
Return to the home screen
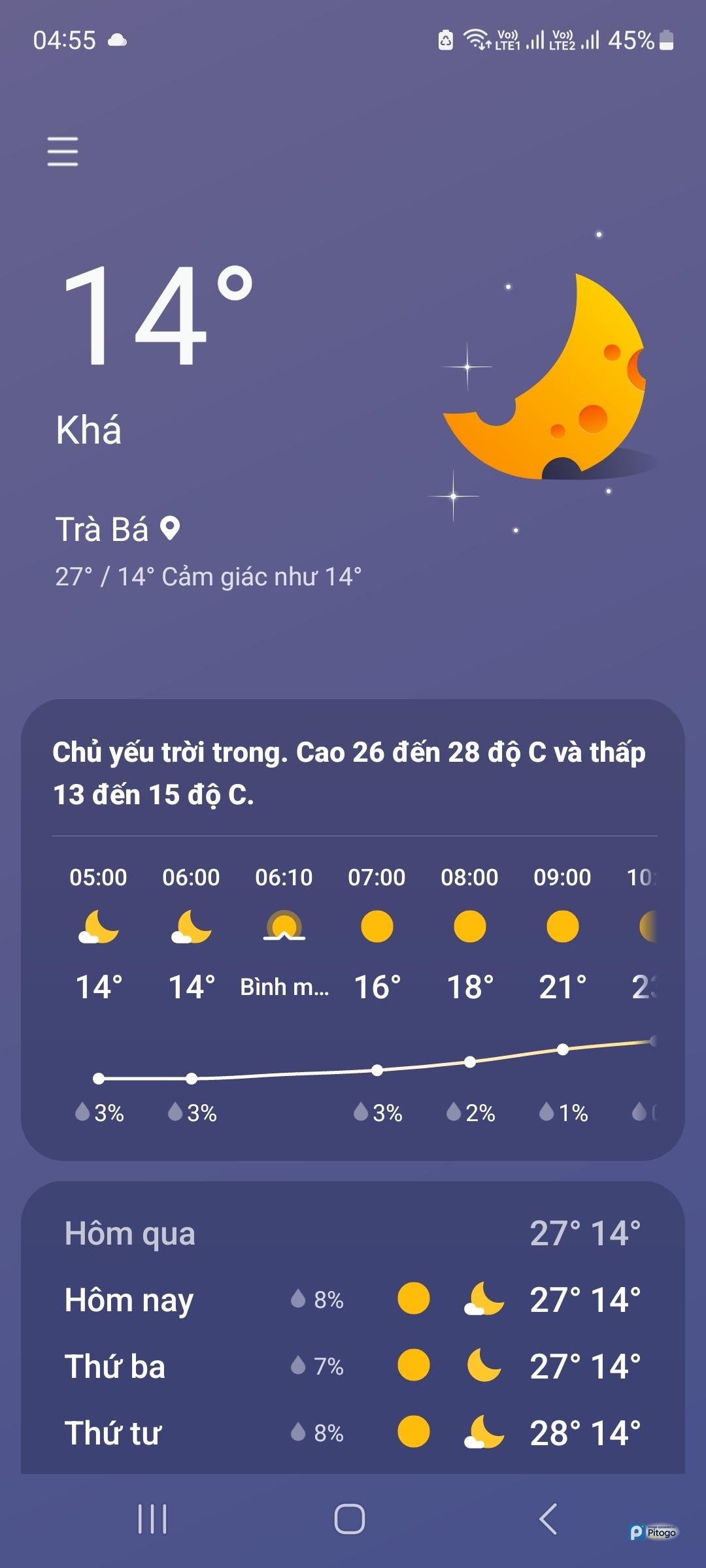[x=350, y=1519]
